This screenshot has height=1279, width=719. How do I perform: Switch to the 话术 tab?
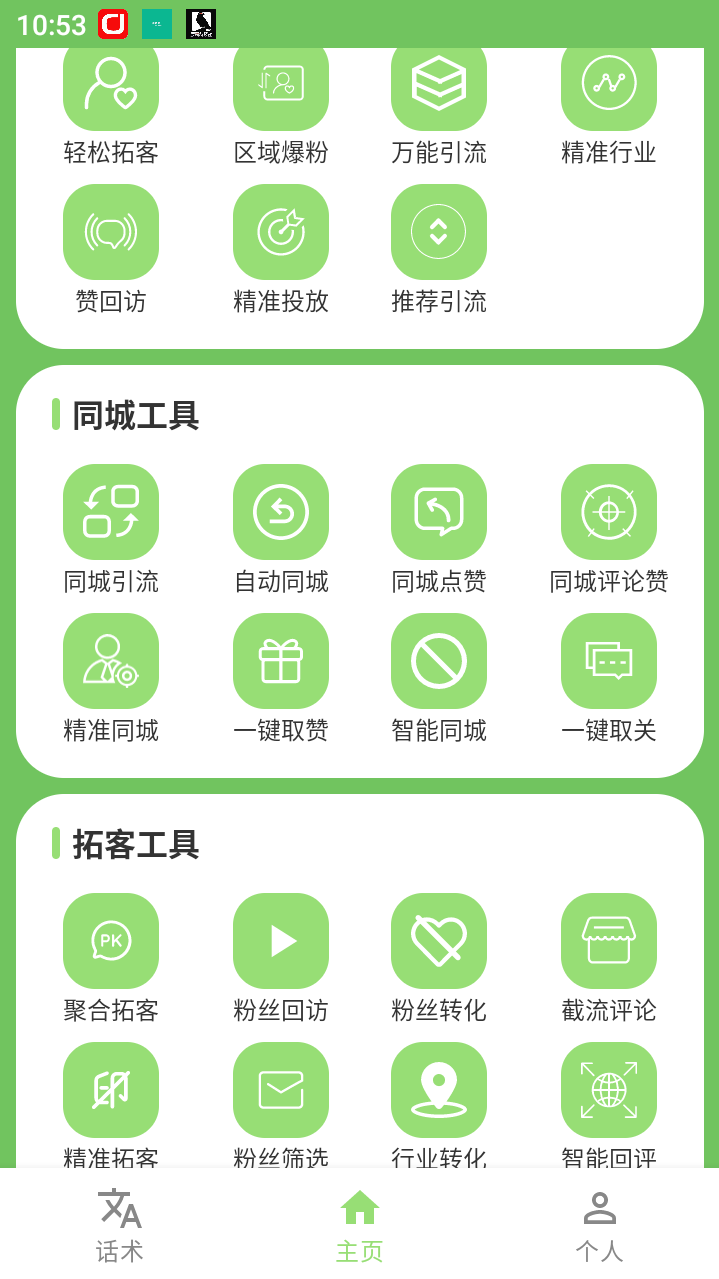119,1225
